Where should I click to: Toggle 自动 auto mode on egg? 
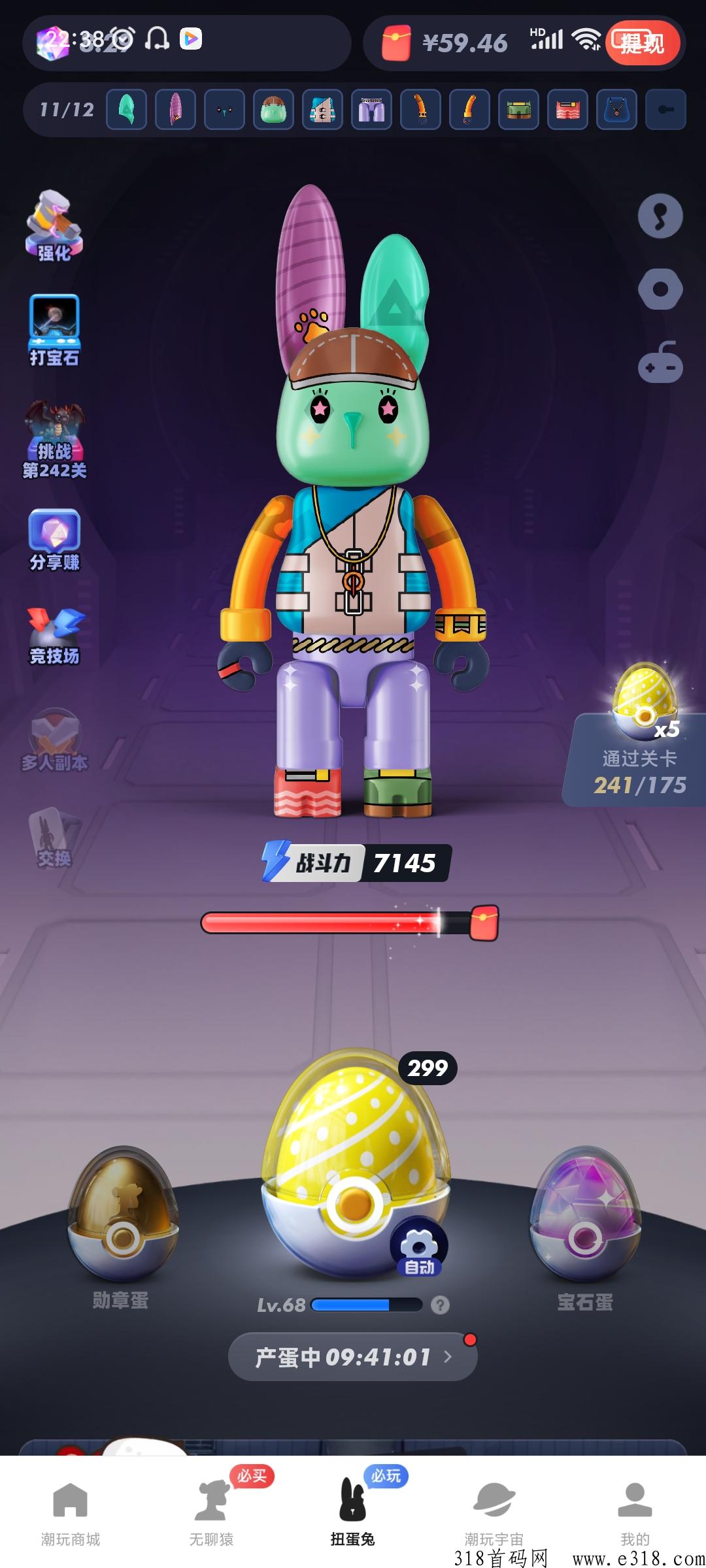click(x=419, y=1248)
